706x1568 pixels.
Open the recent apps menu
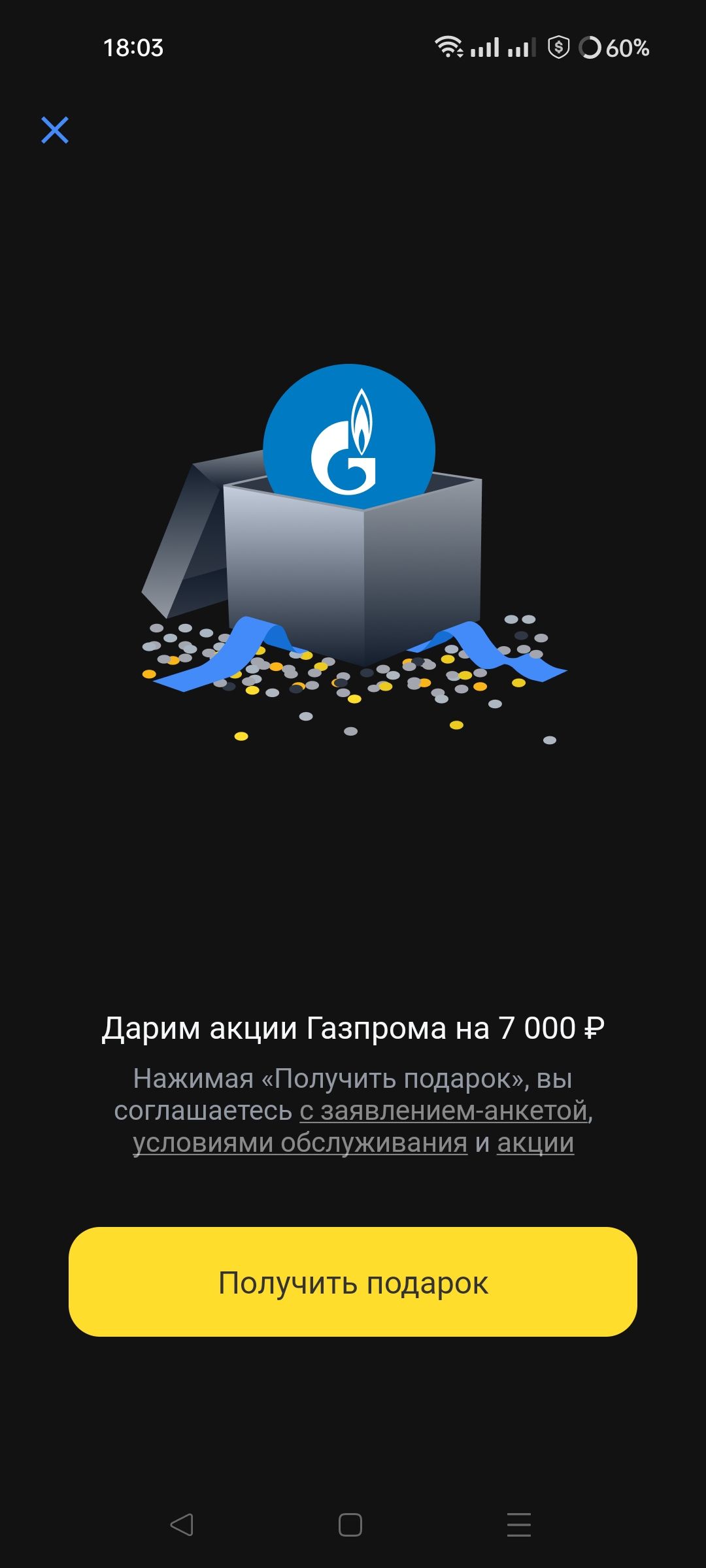[518, 1524]
